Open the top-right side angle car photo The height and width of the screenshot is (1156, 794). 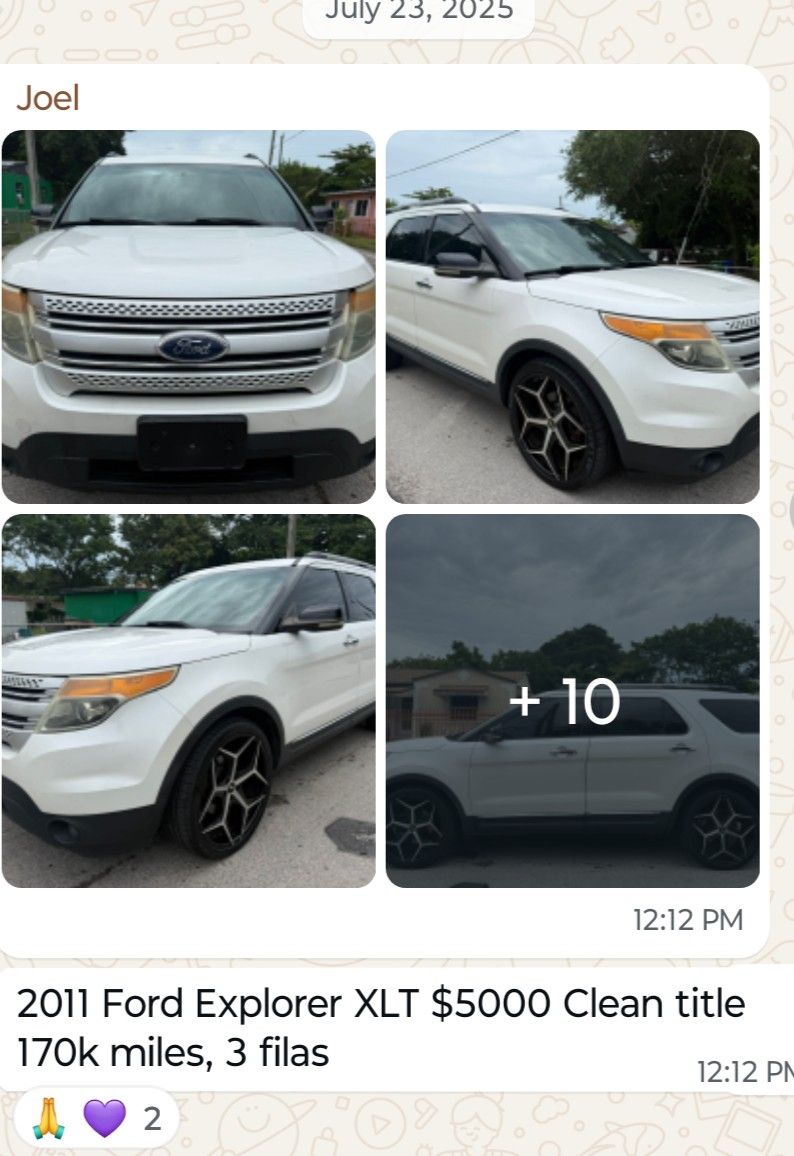point(572,316)
